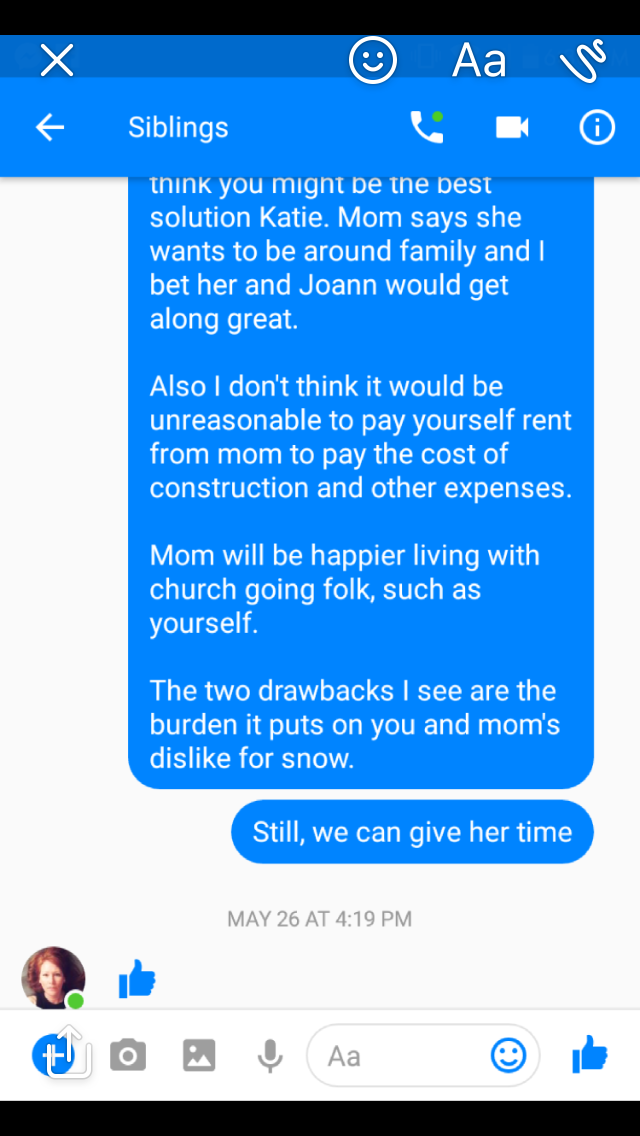
Task: Start a video call with Siblings
Action: pyautogui.click(x=512, y=127)
